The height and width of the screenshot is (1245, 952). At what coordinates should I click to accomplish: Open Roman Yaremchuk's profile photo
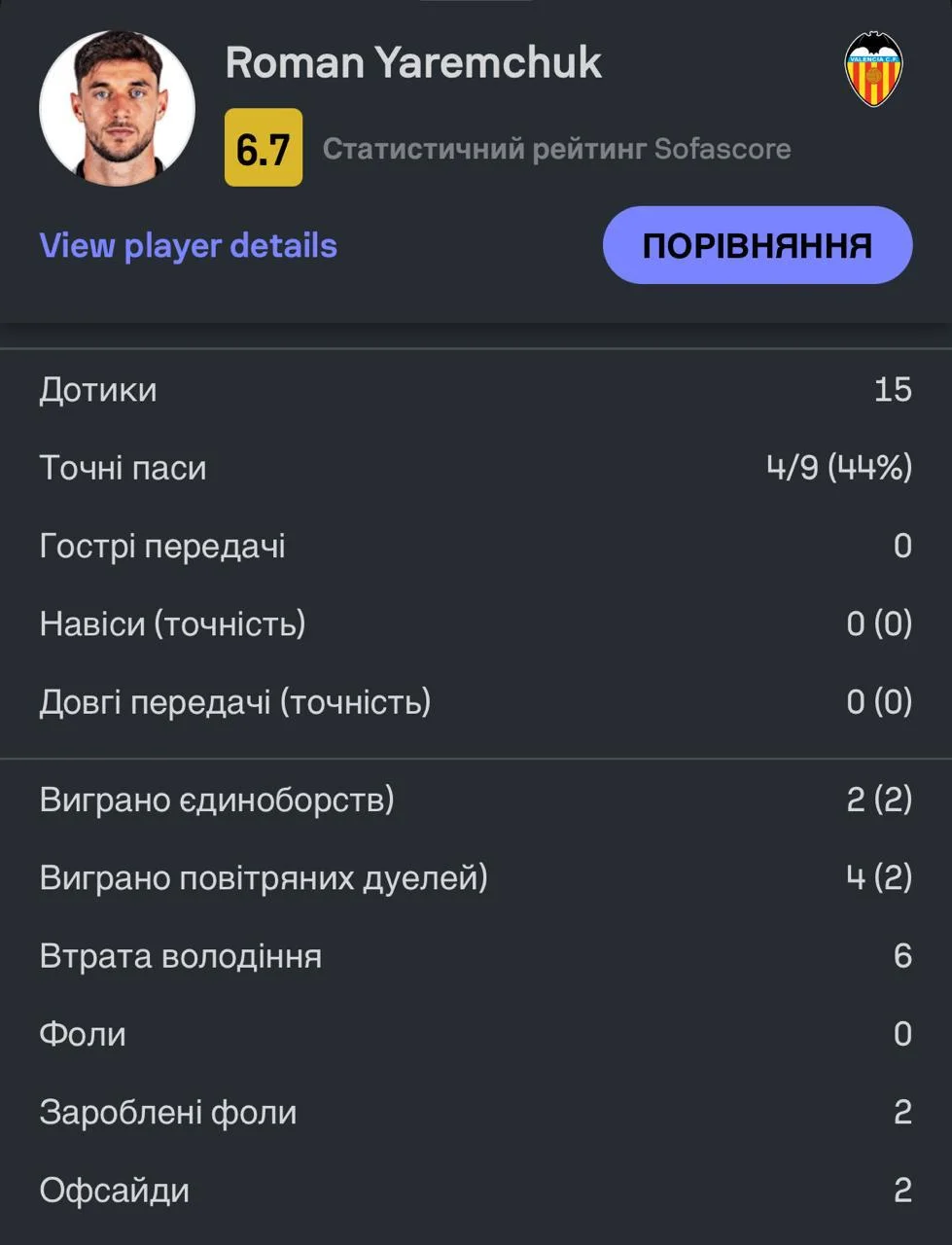click(x=118, y=108)
